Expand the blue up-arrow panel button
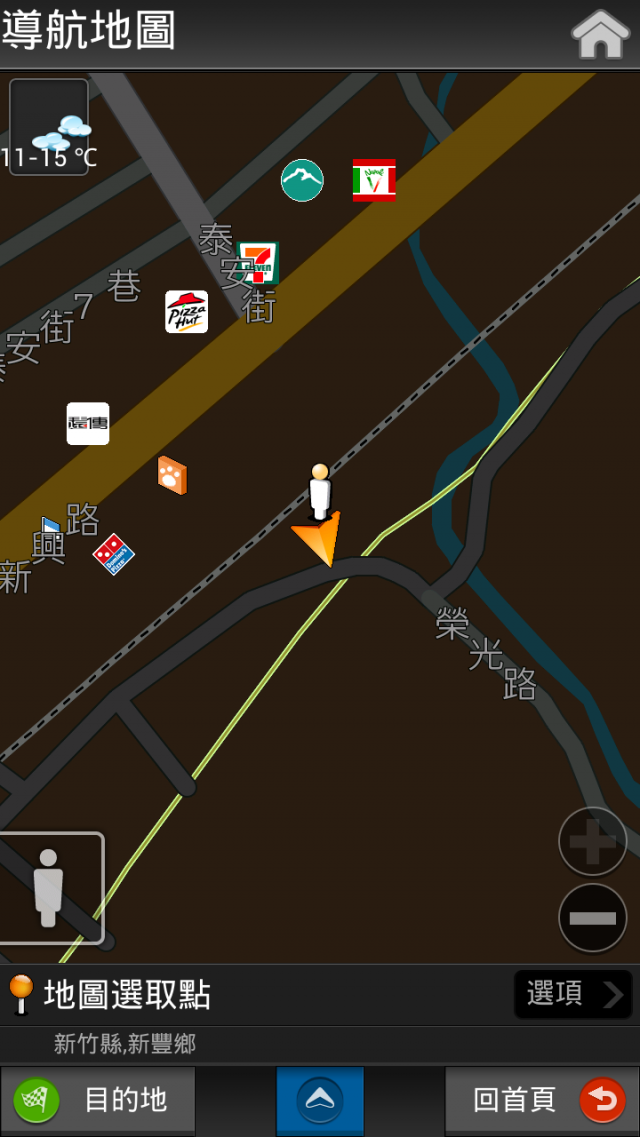 320,1100
